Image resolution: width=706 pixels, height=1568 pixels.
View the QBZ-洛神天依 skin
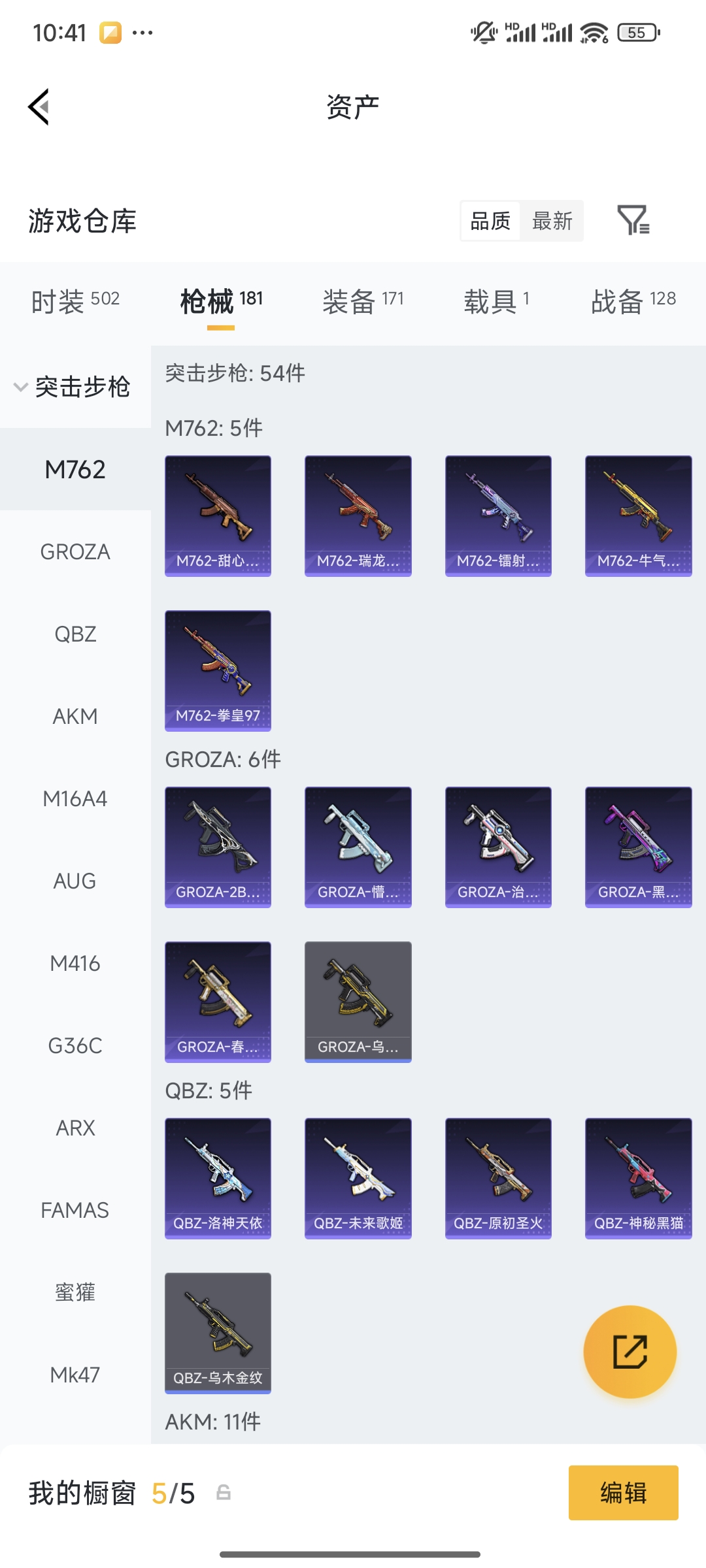point(218,1178)
